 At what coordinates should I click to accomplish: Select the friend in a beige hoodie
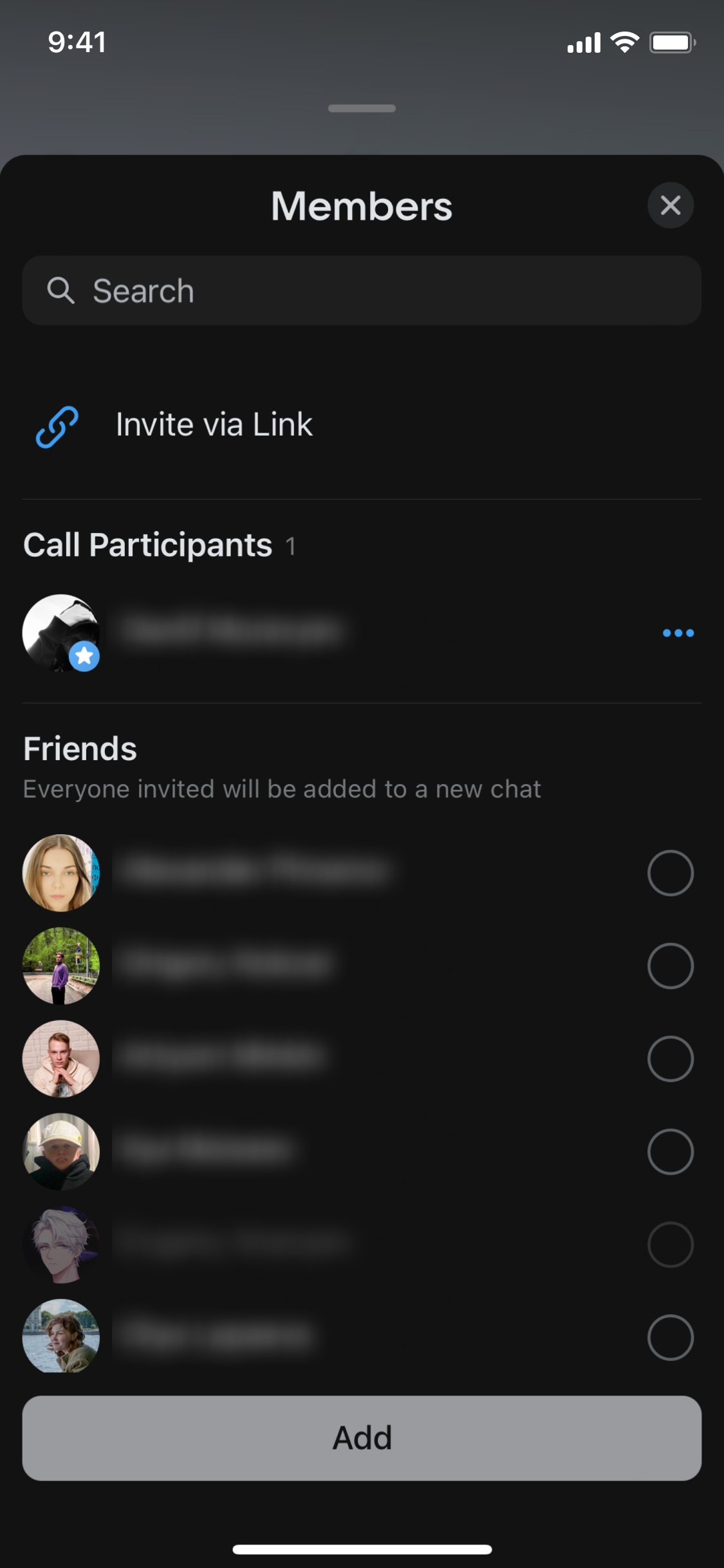(670, 1058)
